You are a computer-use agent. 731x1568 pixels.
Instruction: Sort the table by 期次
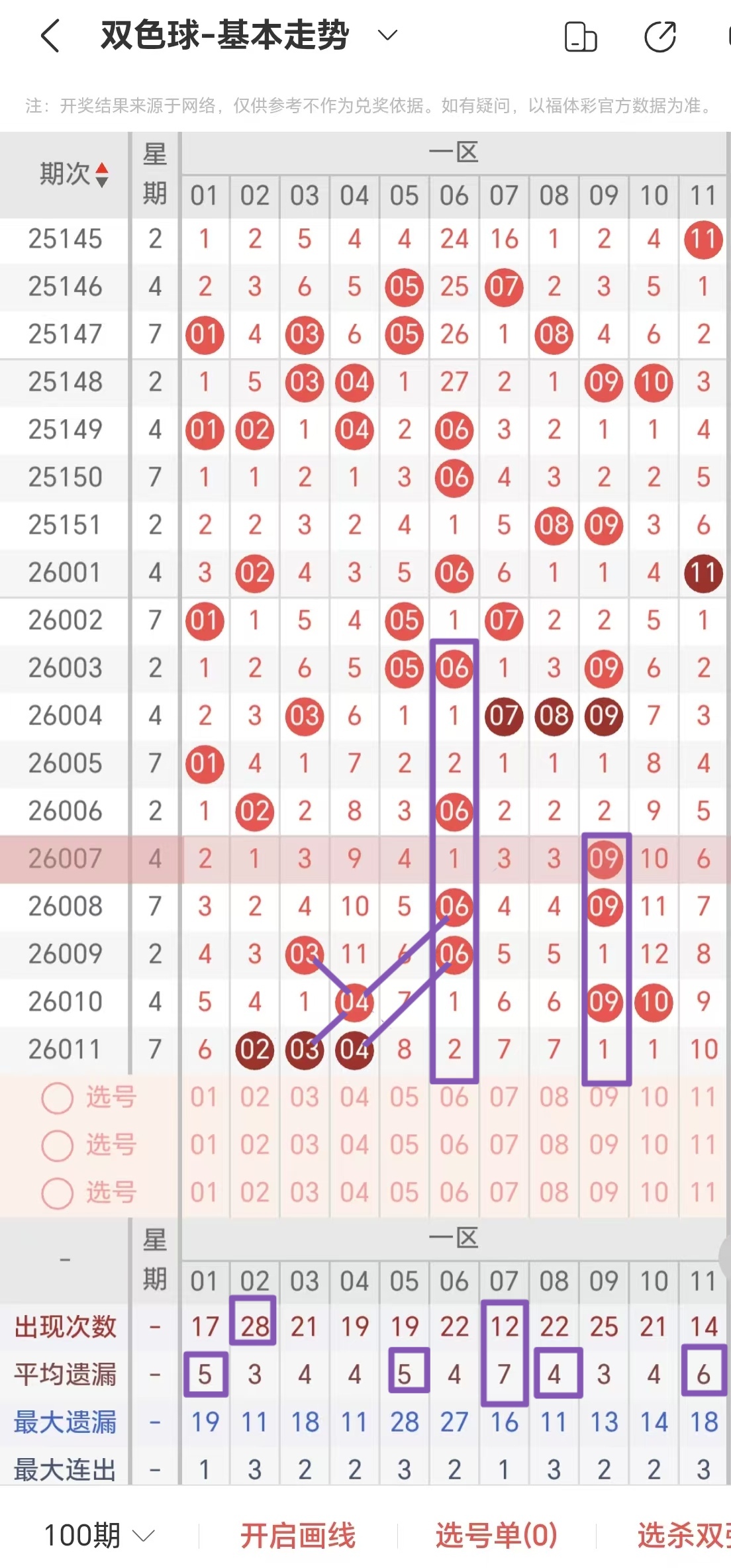tap(73, 175)
